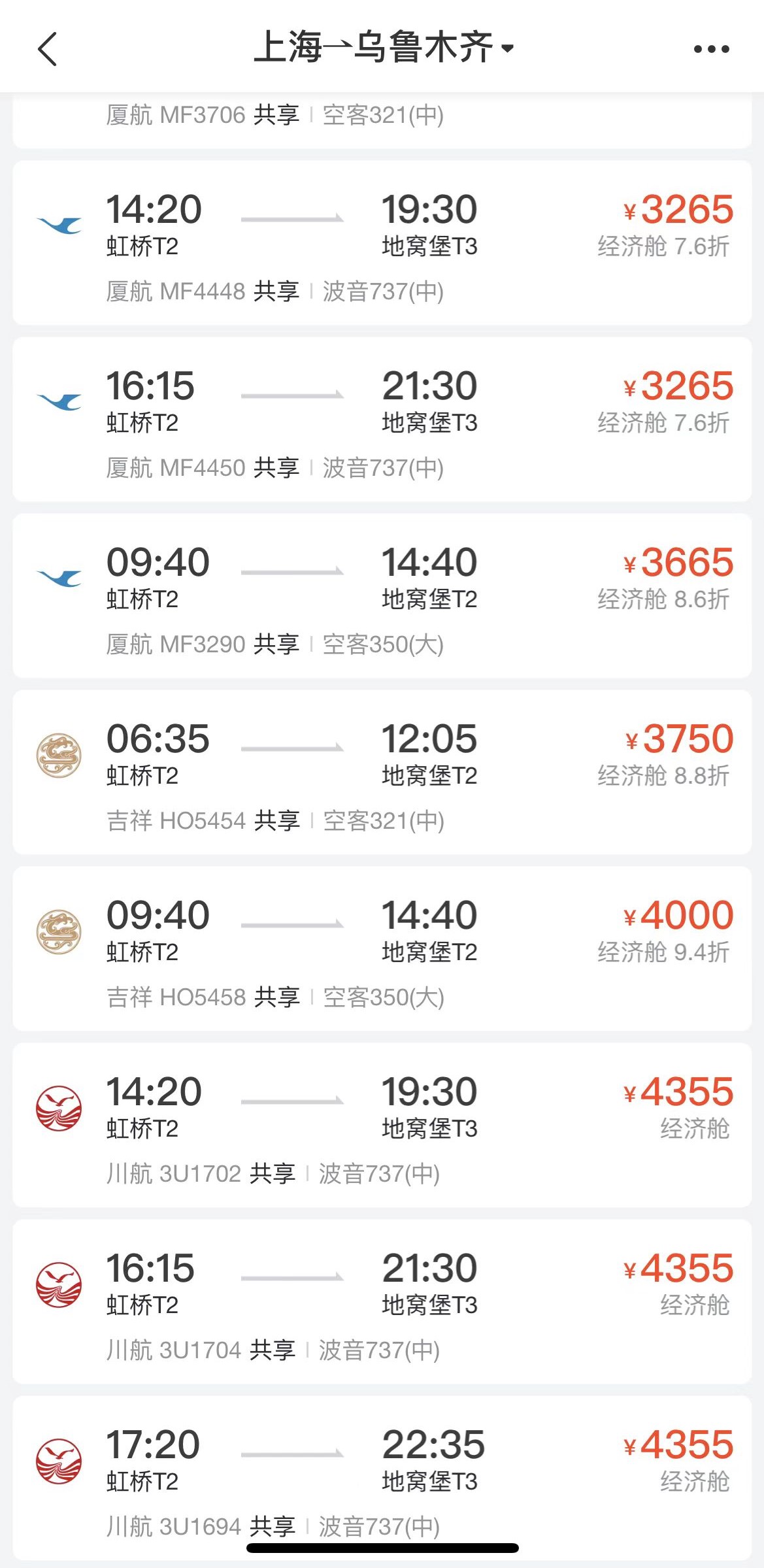The image size is (764, 1568).
Task: Select Xiamen Air flight MF4448 at 14:20
Action: [382, 243]
